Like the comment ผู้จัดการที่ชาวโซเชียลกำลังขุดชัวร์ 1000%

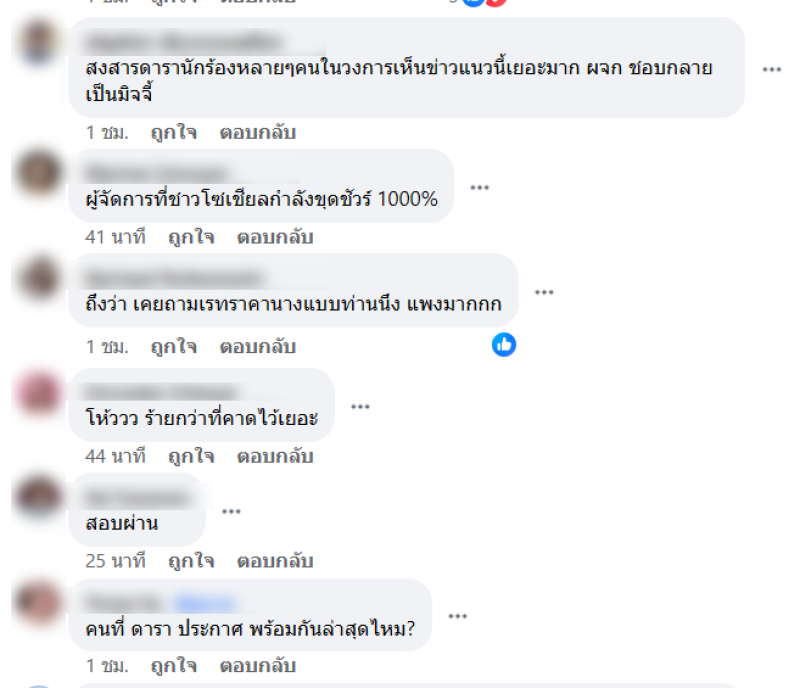191,237
